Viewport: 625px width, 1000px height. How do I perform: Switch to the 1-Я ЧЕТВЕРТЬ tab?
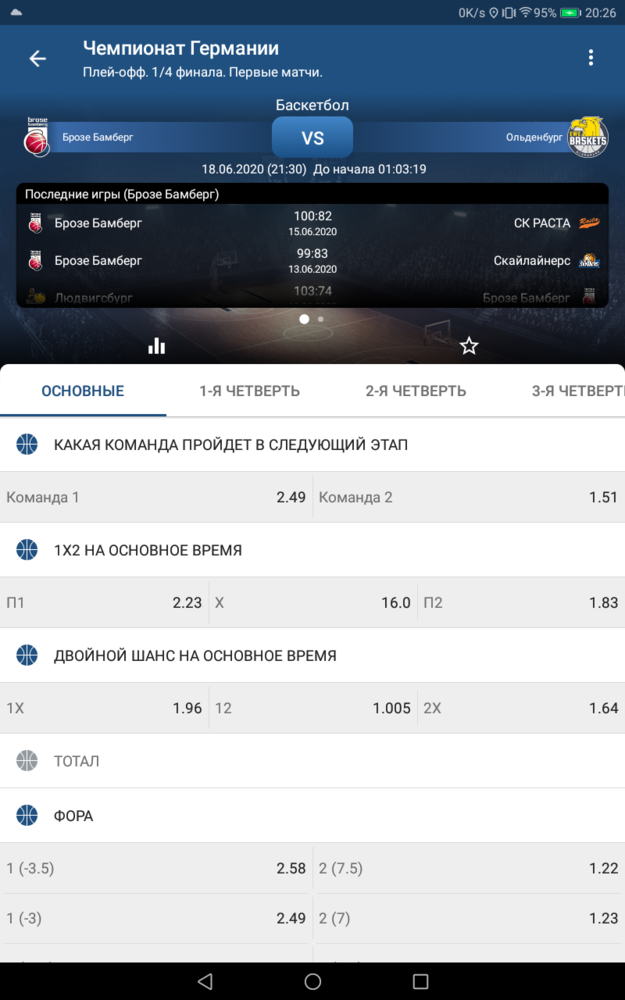249,391
